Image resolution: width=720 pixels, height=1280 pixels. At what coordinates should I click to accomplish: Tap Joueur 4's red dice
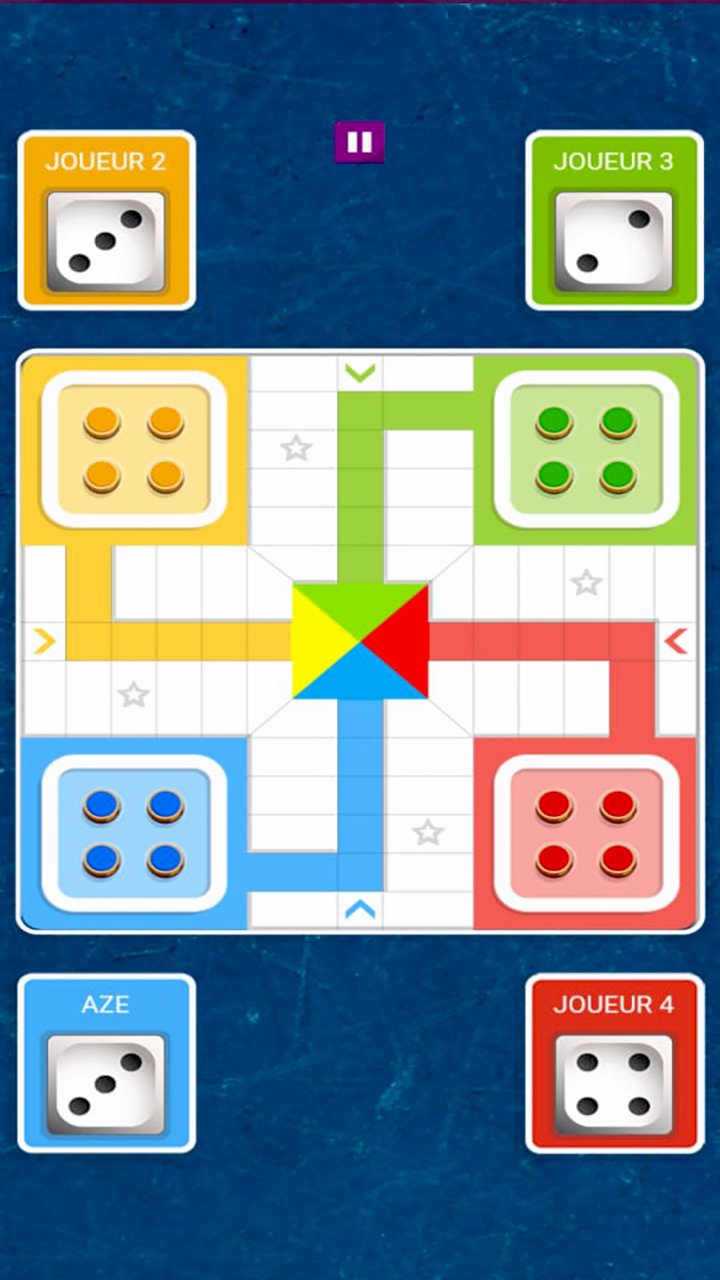tap(613, 1085)
